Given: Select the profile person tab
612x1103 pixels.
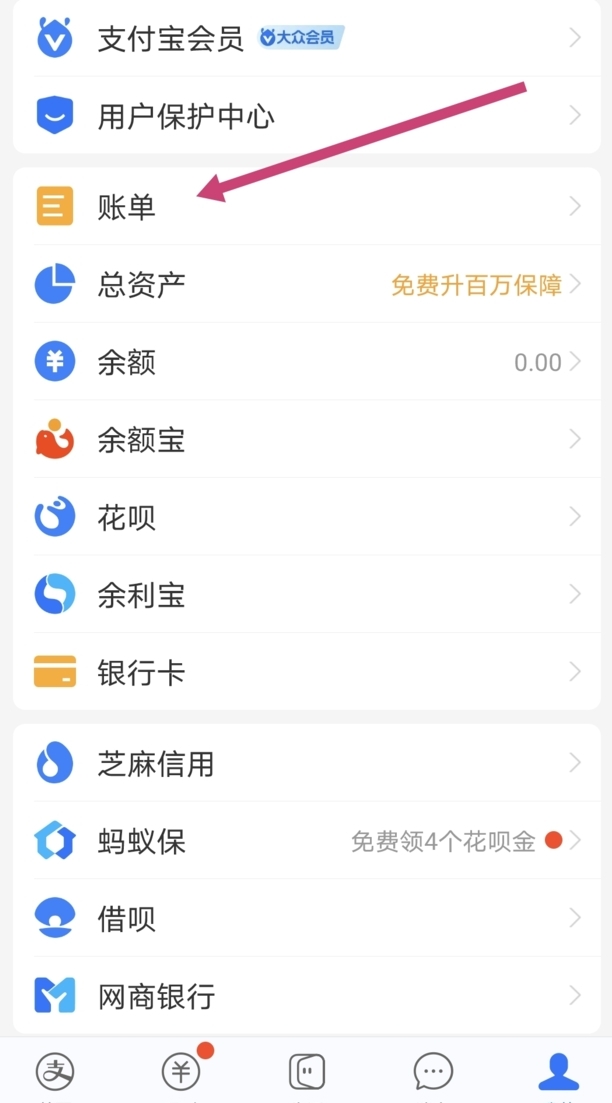Looking at the screenshot, I should (x=558, y=1072).
